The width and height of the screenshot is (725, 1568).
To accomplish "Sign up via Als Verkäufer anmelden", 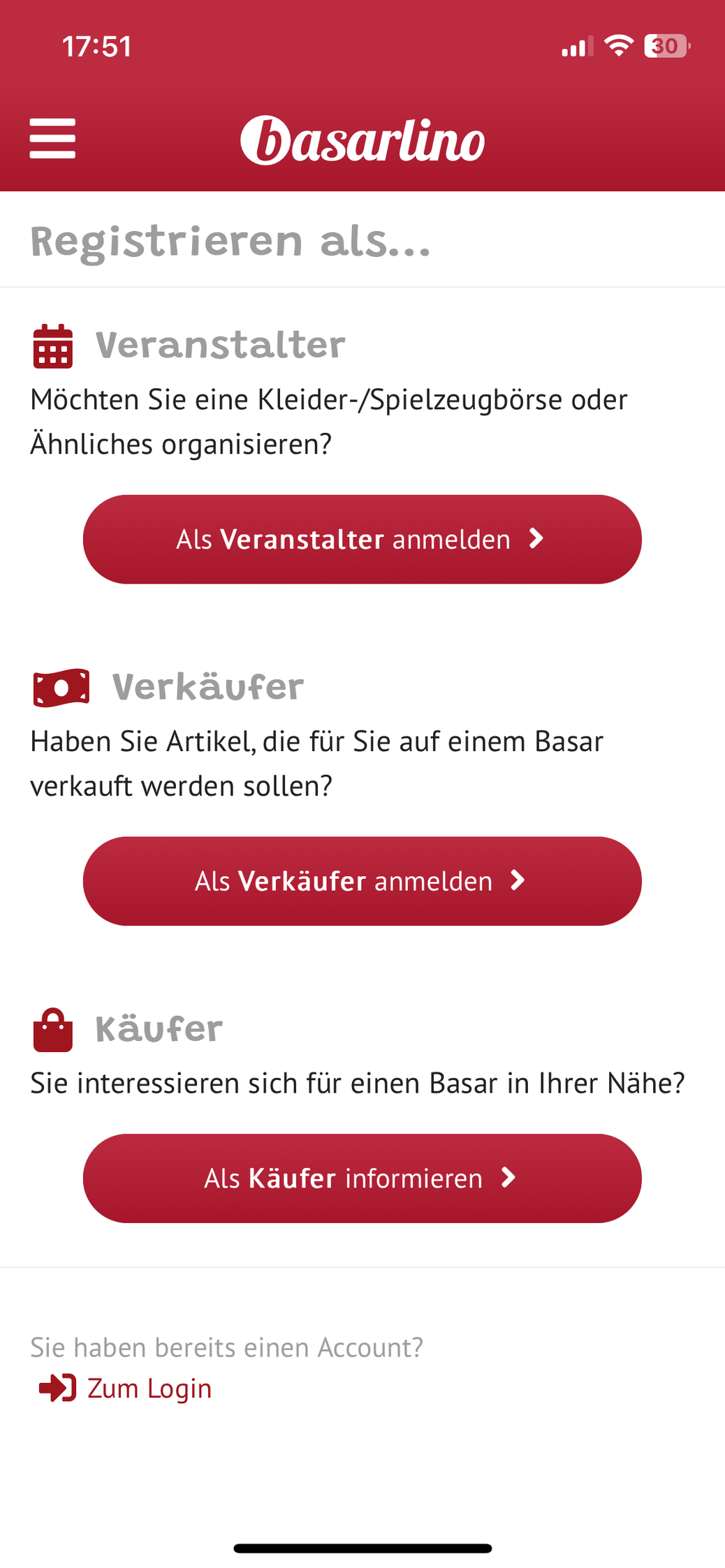I will [x=362, y=881].
